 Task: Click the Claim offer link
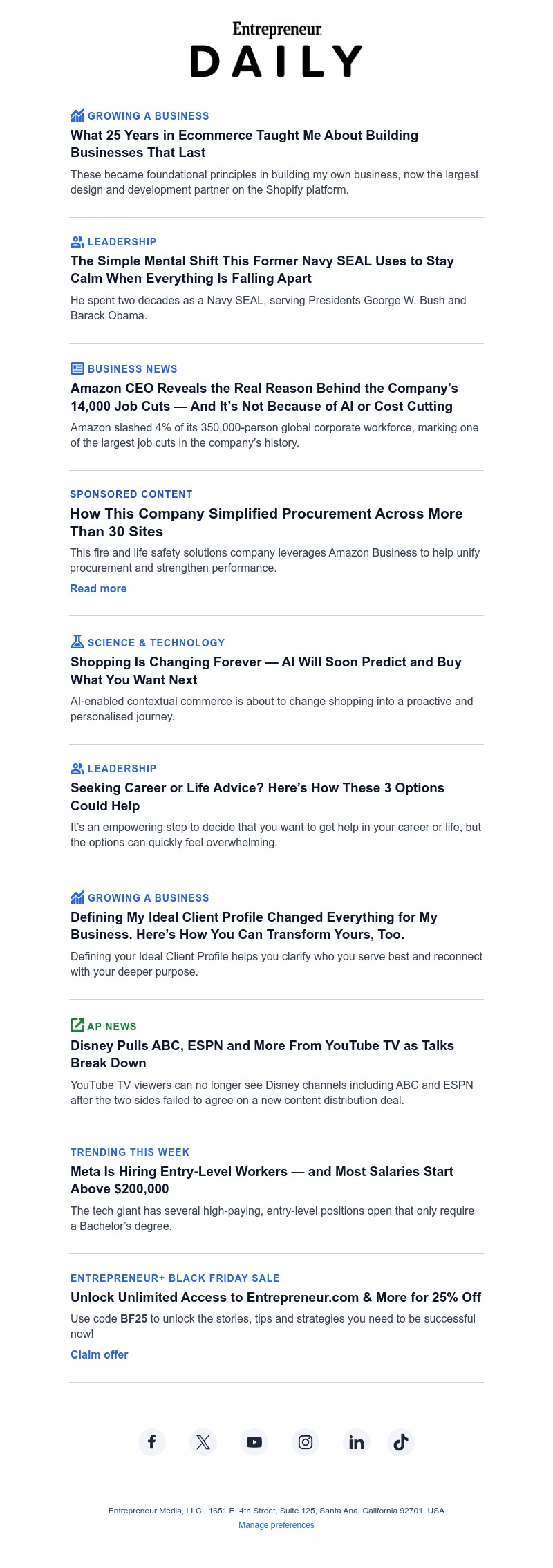[x=99, y=1354]
